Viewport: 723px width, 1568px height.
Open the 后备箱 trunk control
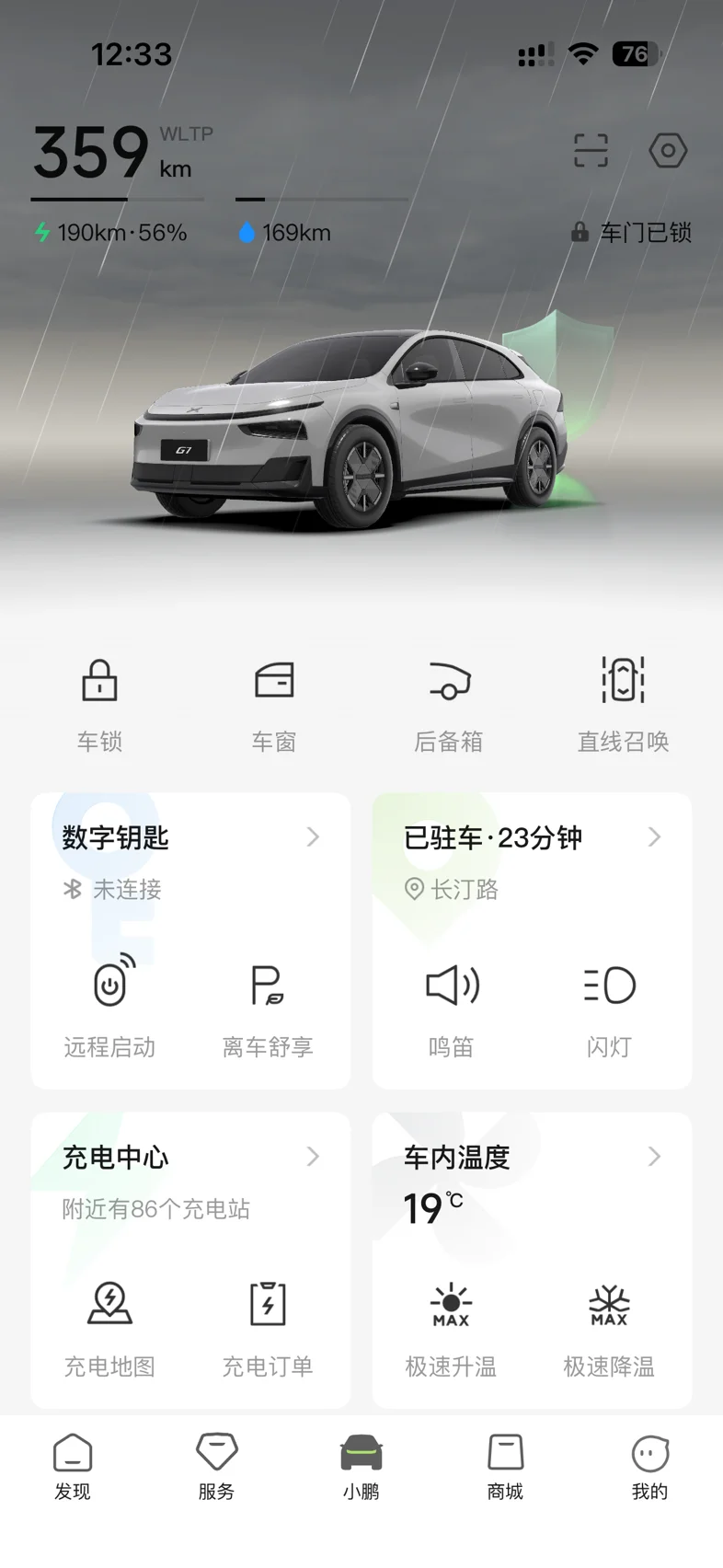[x=449, y=706]
